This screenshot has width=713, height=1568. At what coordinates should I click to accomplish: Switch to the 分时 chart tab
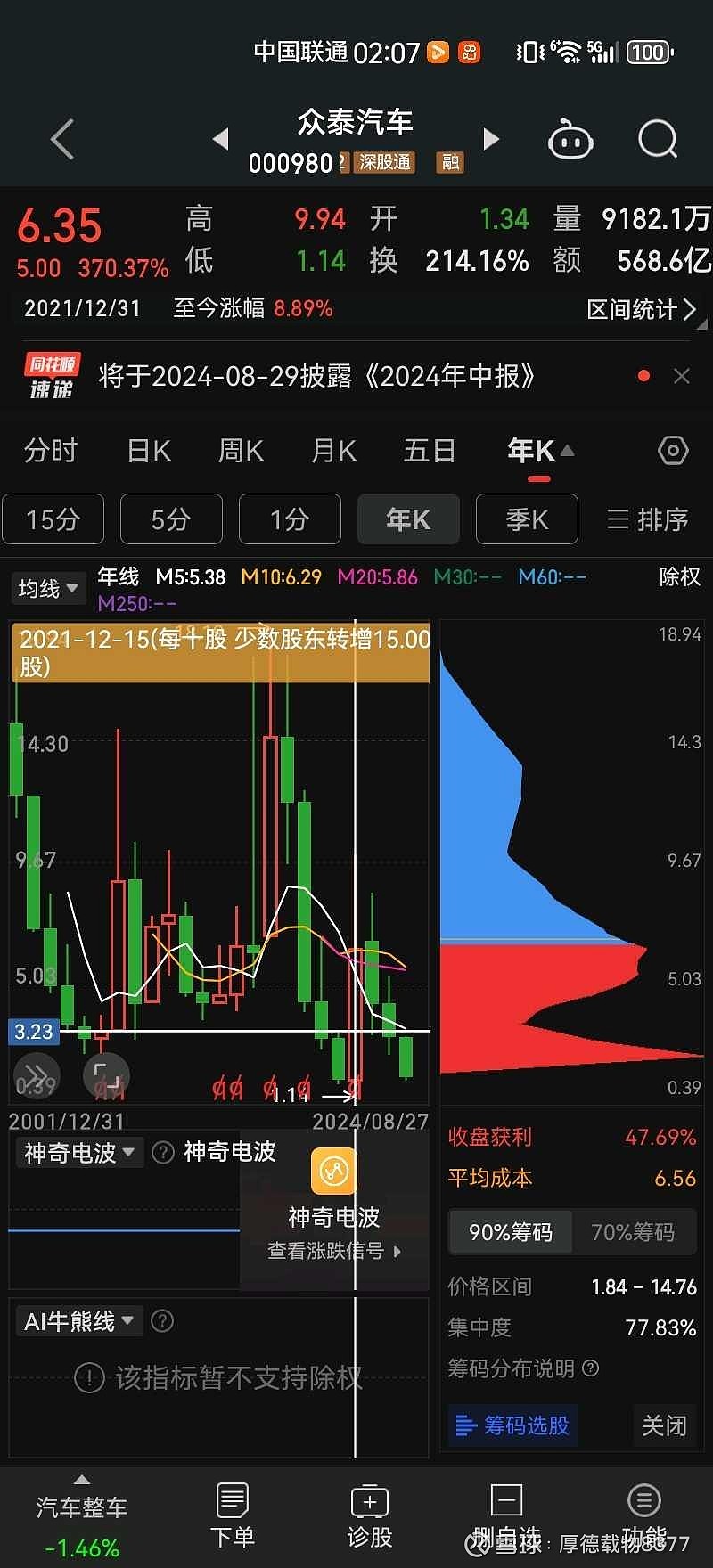point(51,451)
